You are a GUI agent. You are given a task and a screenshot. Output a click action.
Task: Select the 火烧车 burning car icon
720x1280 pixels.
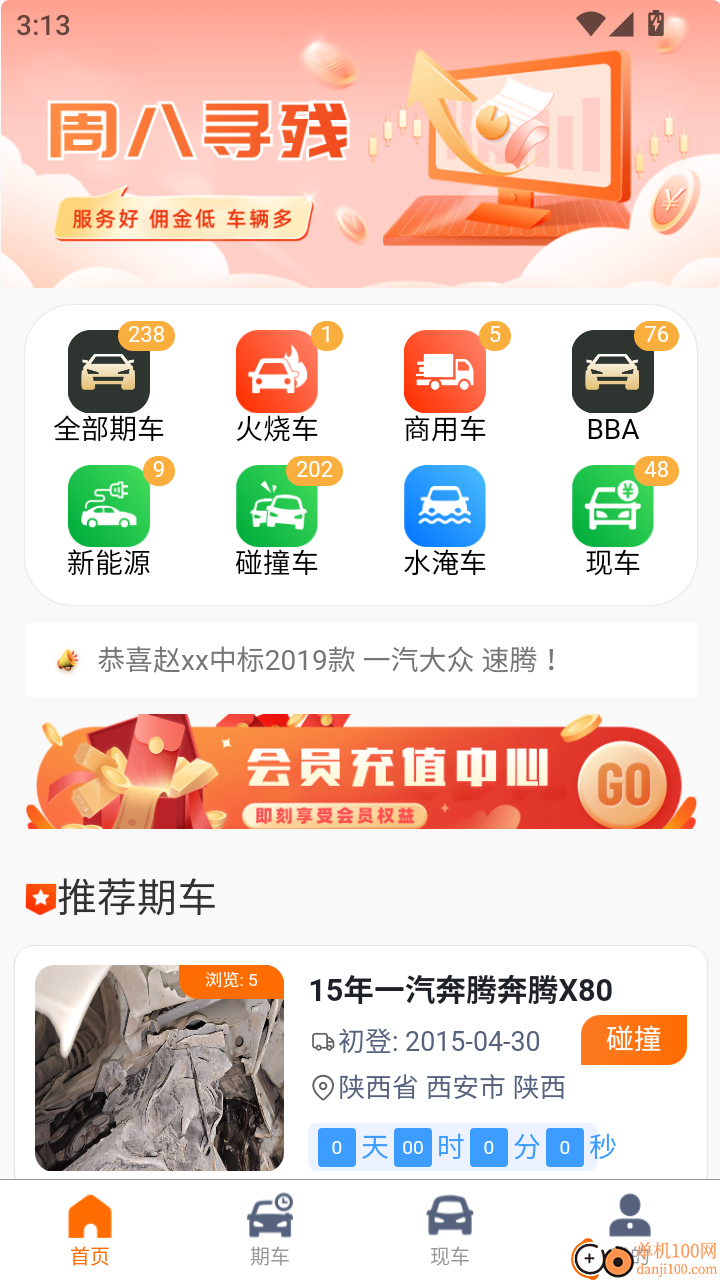[x=277, y=371]
